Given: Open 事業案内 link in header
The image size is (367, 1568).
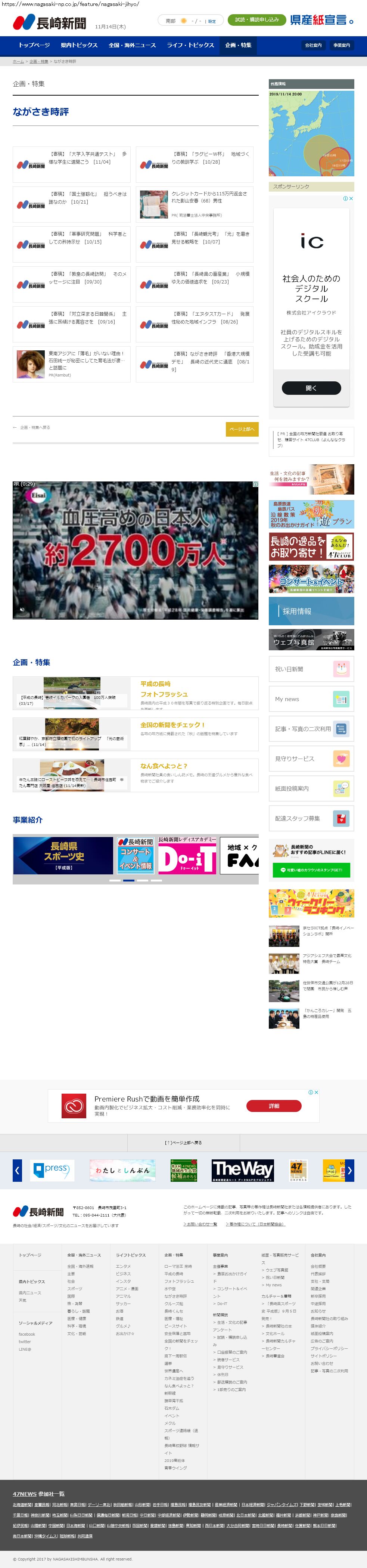Looking at the screenshot, I should click(342, 45).
